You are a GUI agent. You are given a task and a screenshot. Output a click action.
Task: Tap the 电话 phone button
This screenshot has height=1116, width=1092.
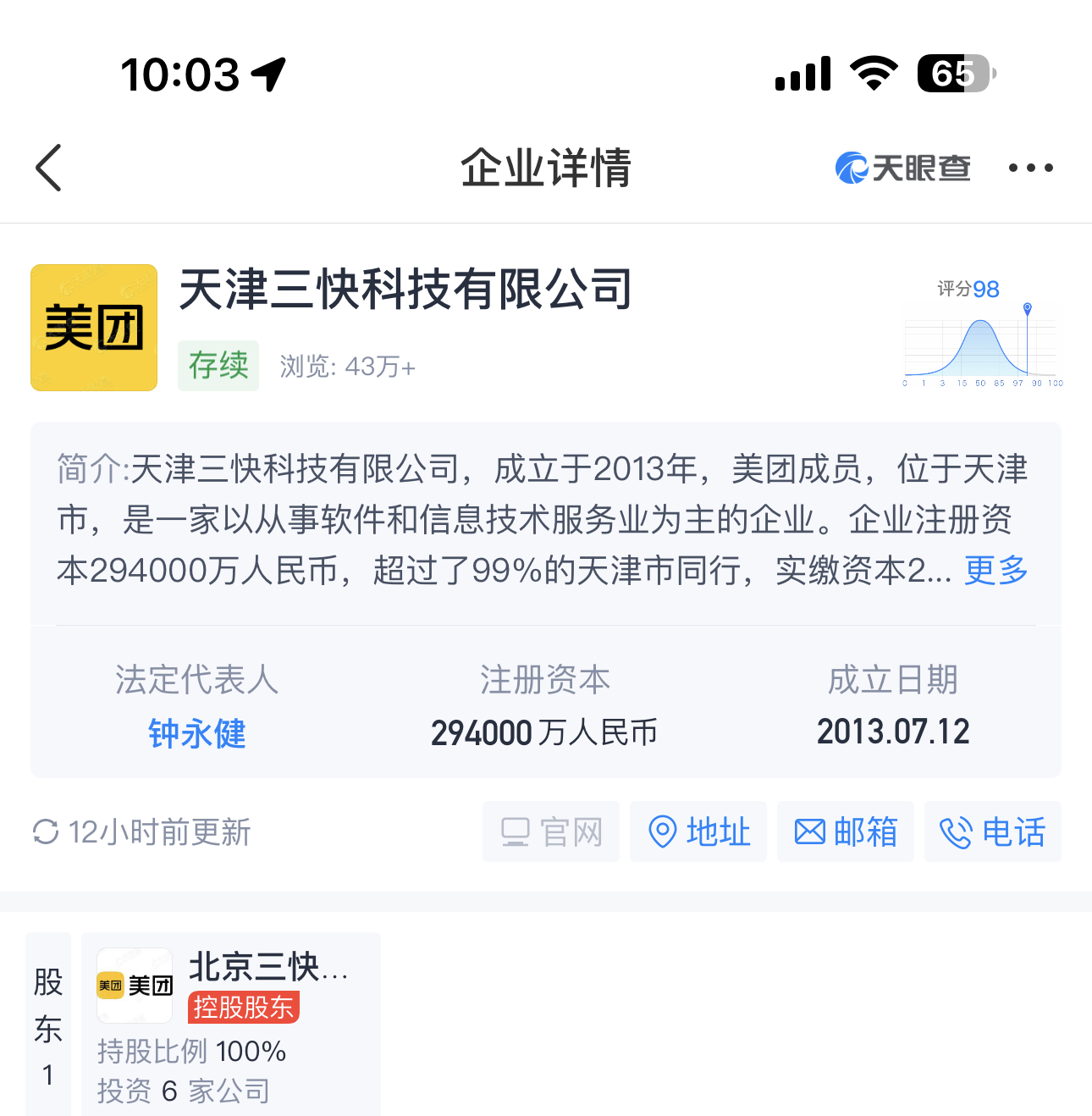(992, 831)
